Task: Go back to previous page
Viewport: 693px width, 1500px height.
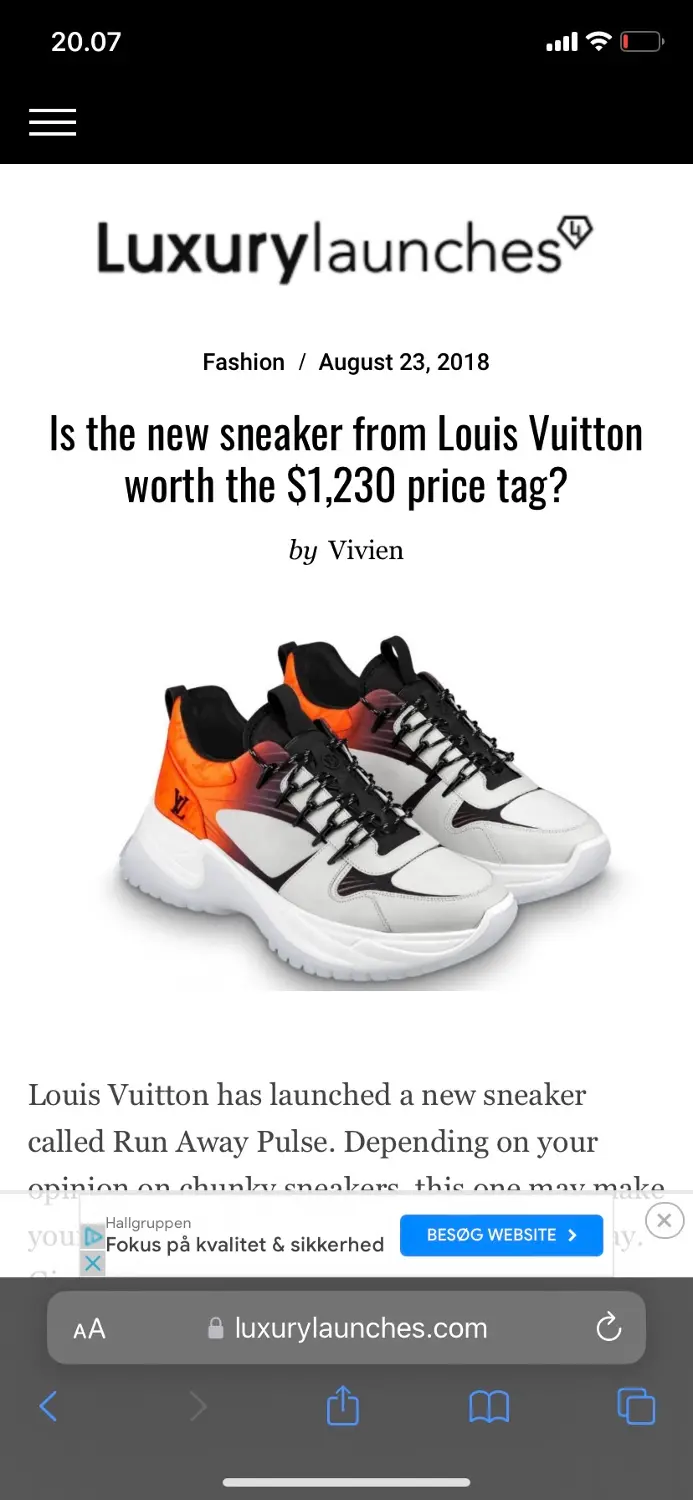Action: (x=48, y=1406)
